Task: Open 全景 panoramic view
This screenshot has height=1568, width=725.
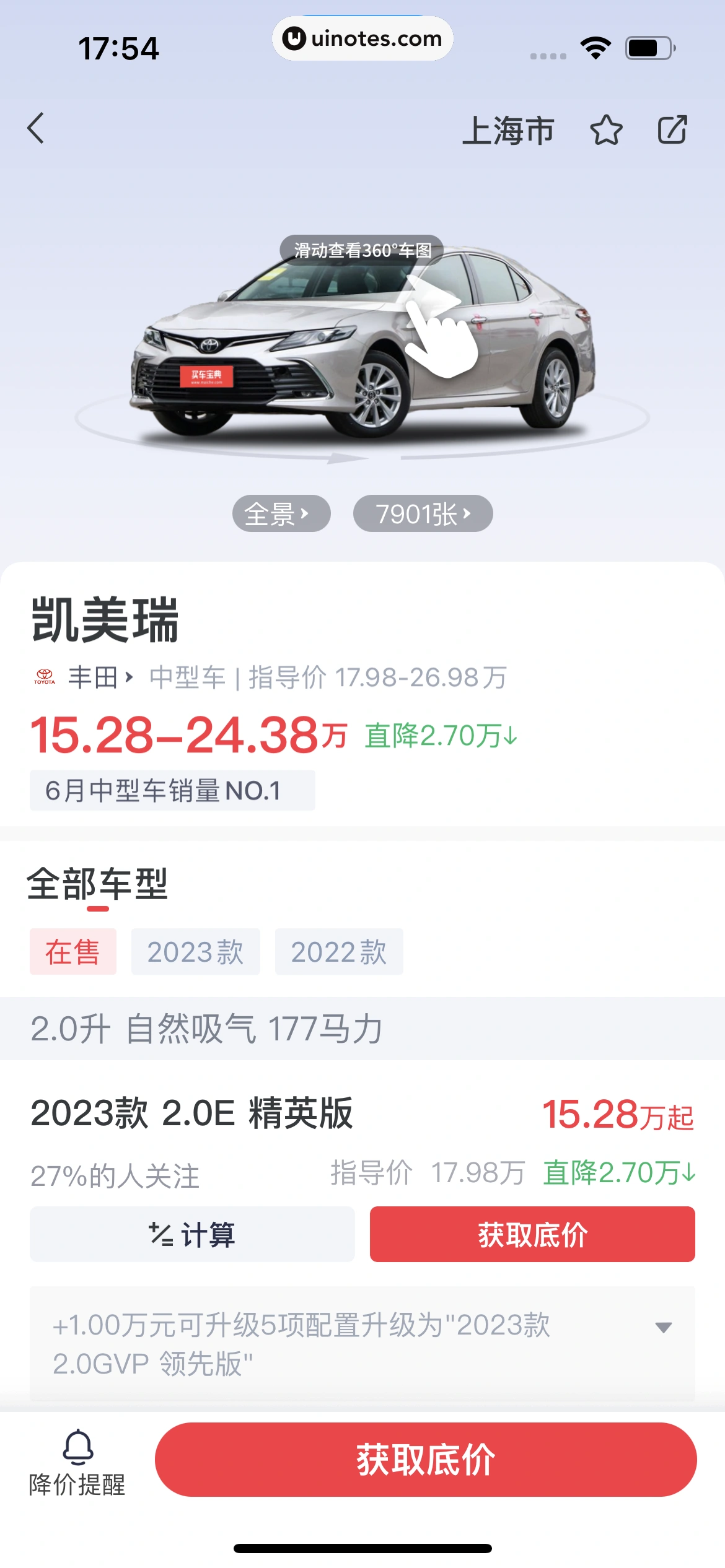Action: pyautogui.click(x=281, y=512)
